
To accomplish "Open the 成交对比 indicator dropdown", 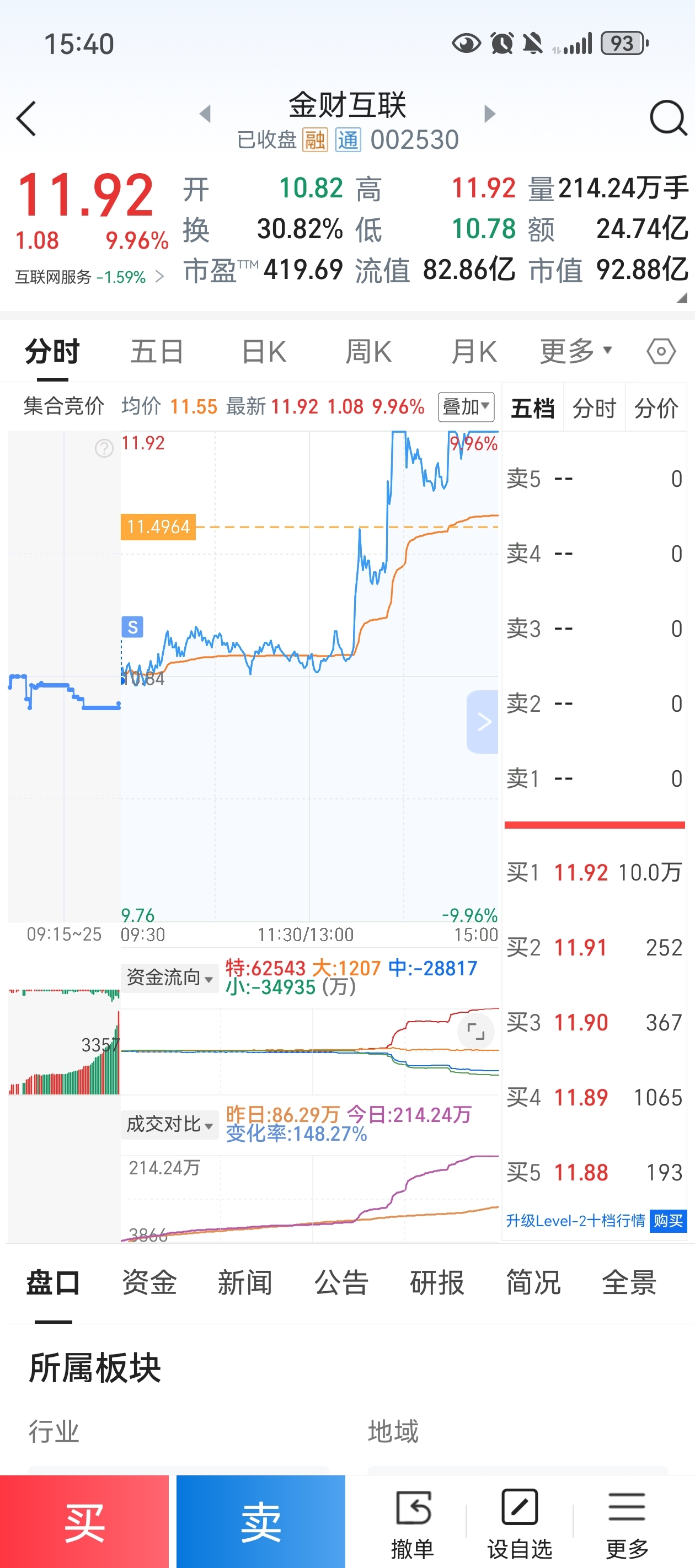I will click(169, 1124).
